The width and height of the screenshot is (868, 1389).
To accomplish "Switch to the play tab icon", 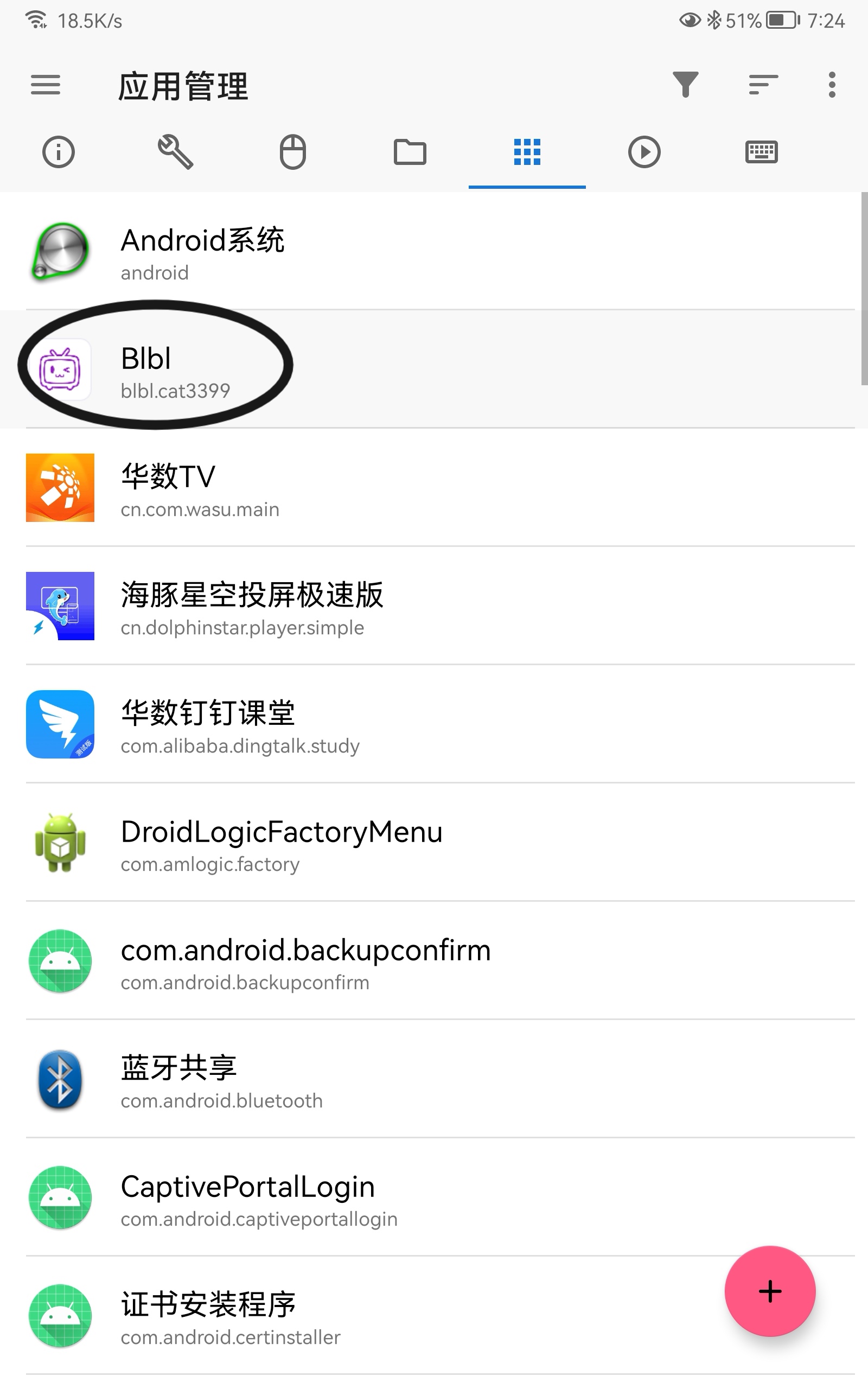I will click(644, 152).
